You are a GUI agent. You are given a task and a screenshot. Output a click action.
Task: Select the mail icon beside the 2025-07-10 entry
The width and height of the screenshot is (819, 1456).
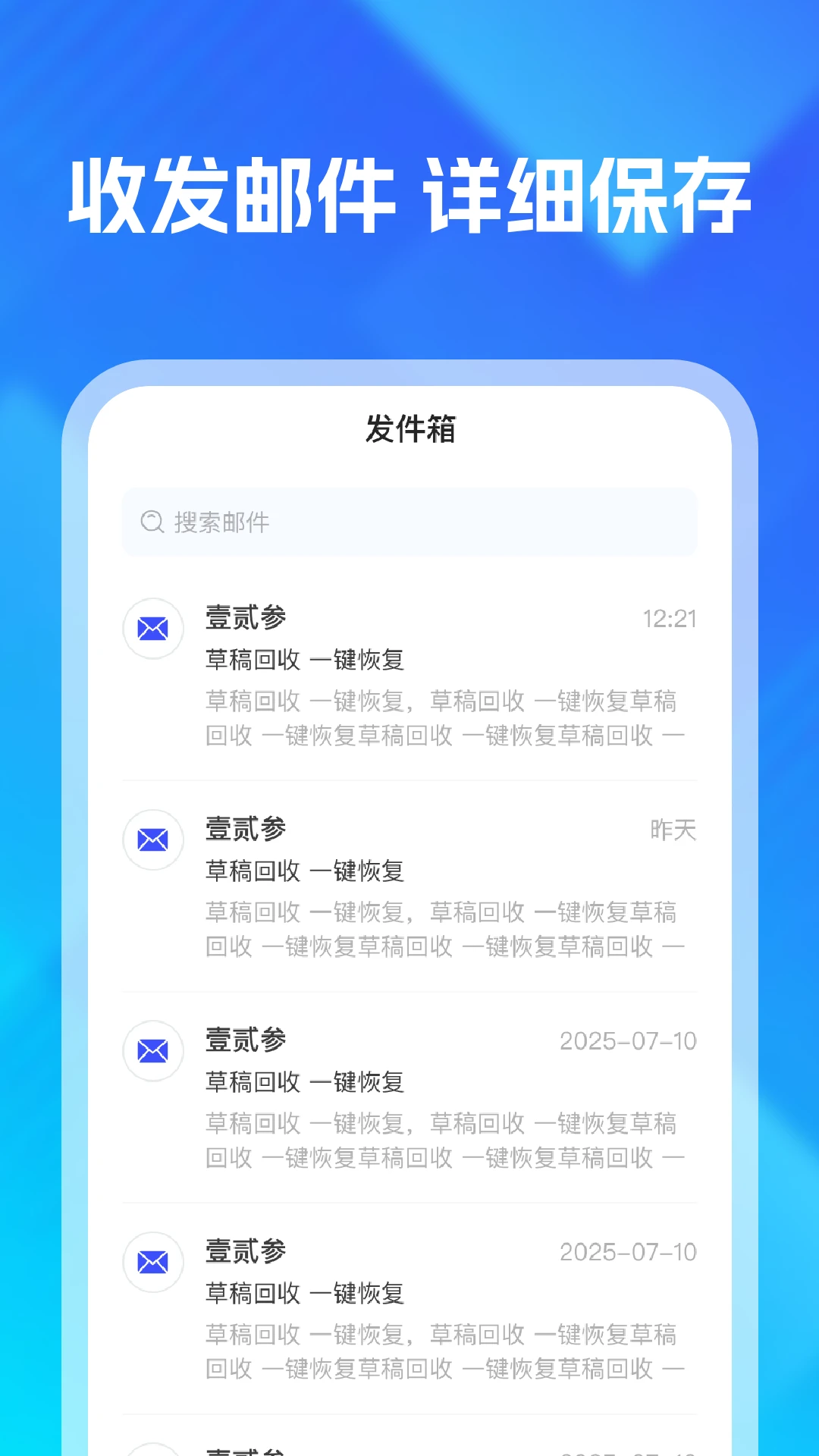(x=153, y=1050)
